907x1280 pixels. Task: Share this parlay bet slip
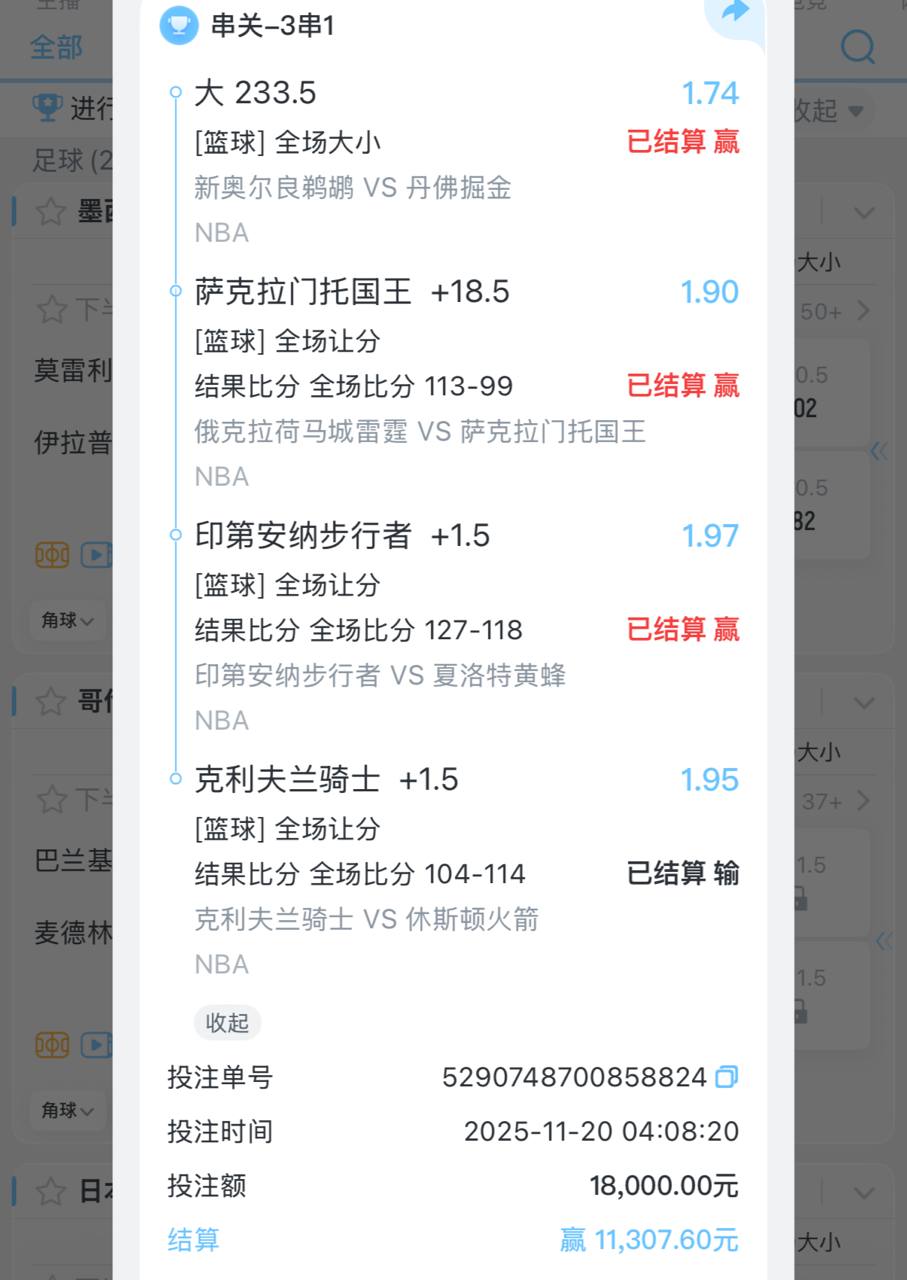click(x=735, y=12)
